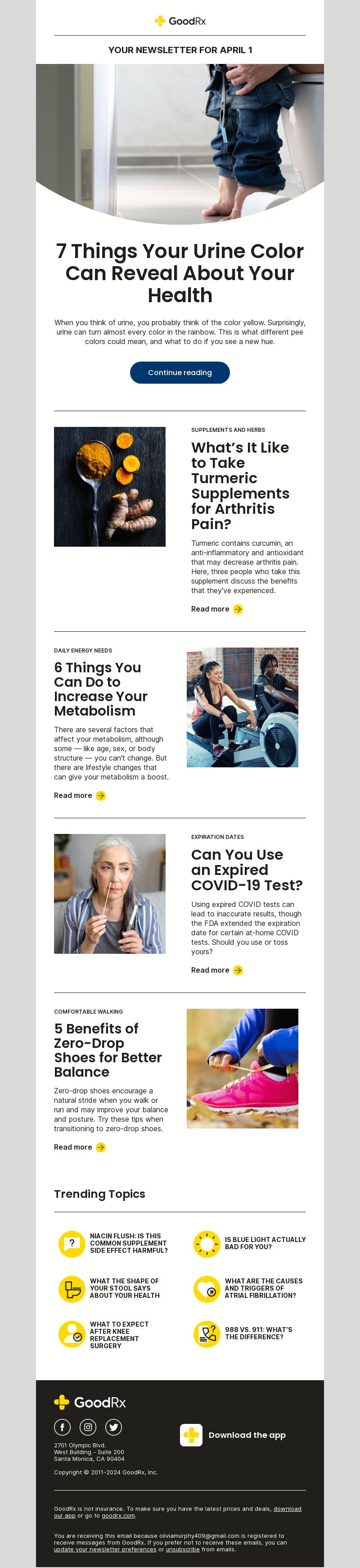
Task: Open the stool shape health topic
Action: click(x=125, y=1288)
